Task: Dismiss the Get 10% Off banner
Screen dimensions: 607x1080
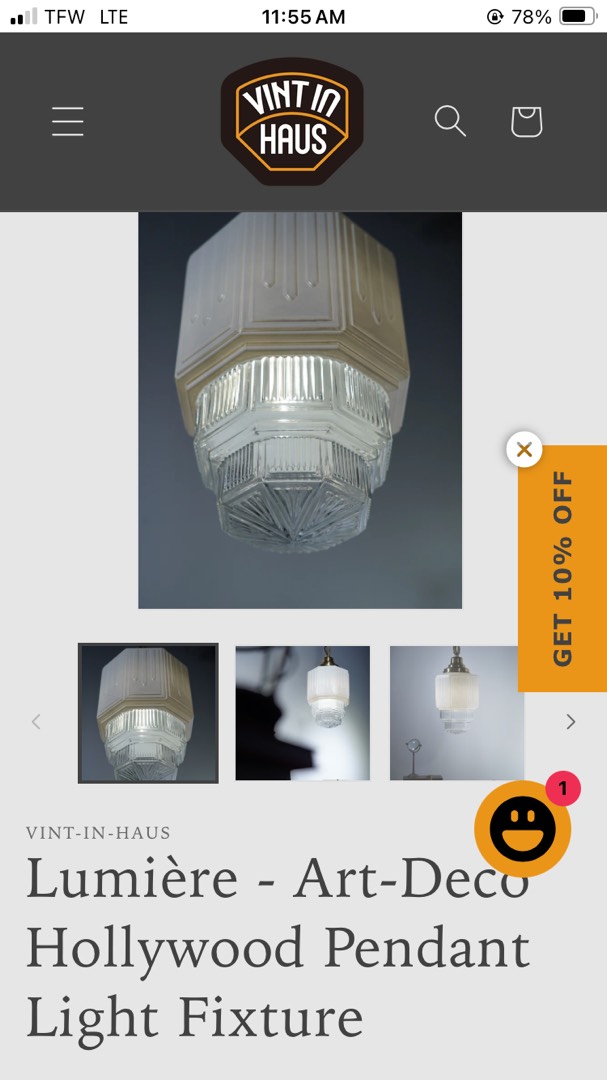Action: click(524, 450)
